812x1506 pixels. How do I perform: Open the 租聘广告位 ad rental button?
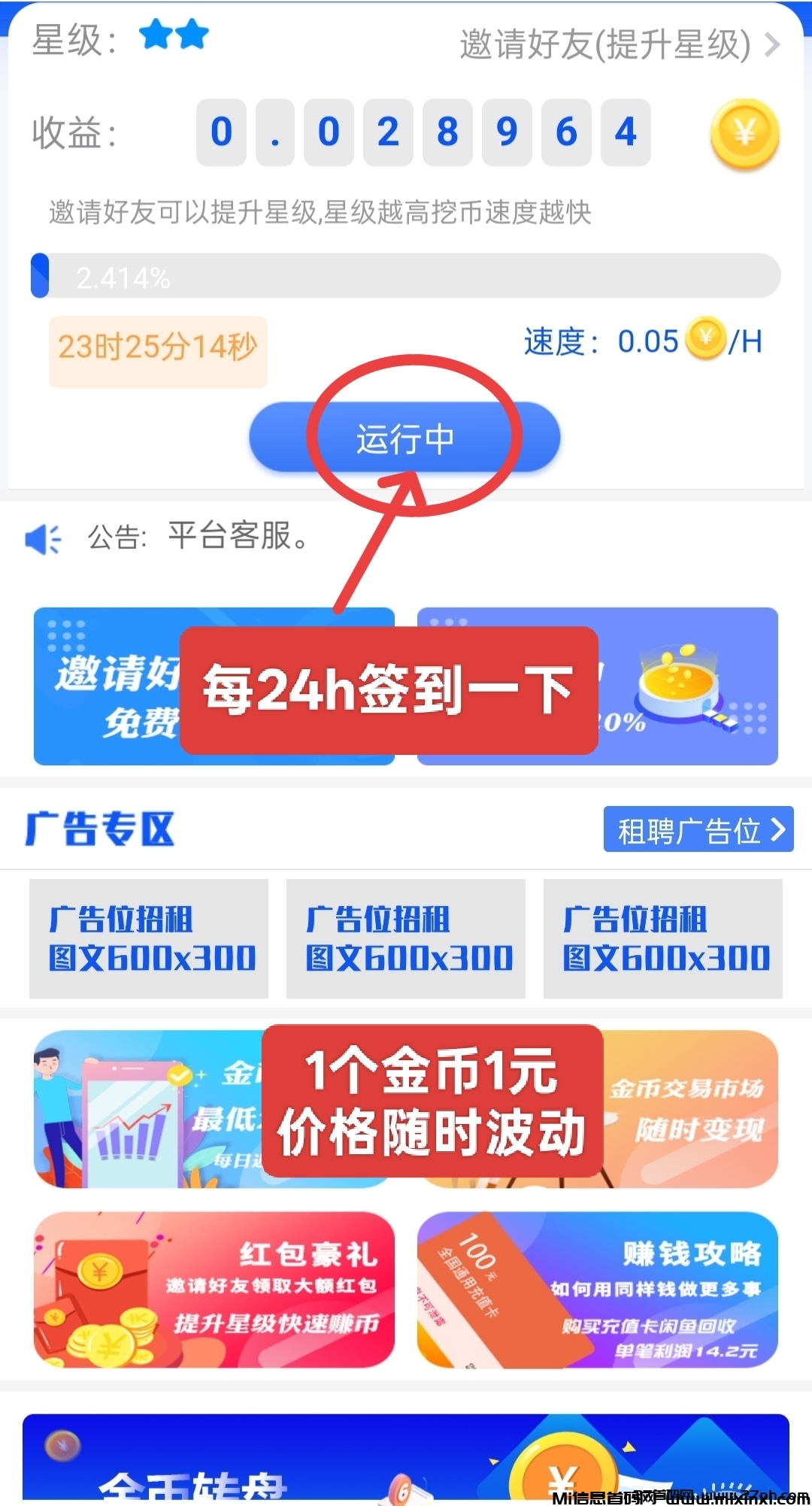click(x=698, y=830)
